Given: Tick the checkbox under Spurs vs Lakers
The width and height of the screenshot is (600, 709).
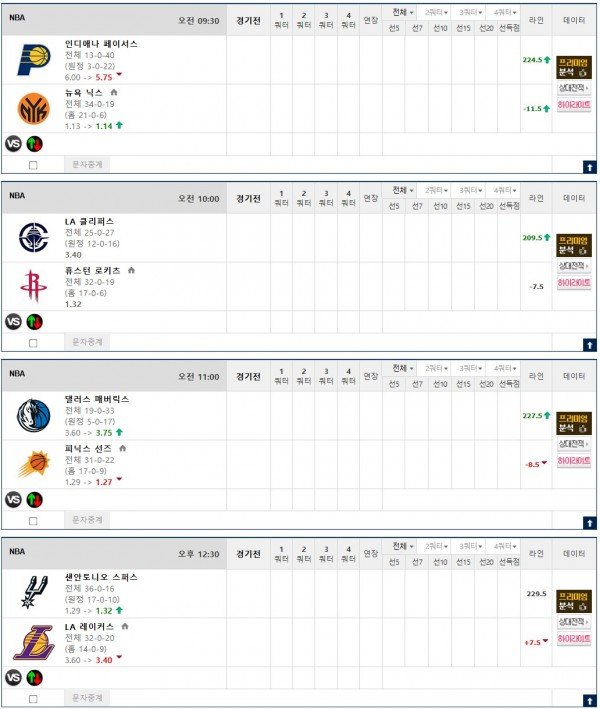Looking at the screenshot, I should [33, 699].
